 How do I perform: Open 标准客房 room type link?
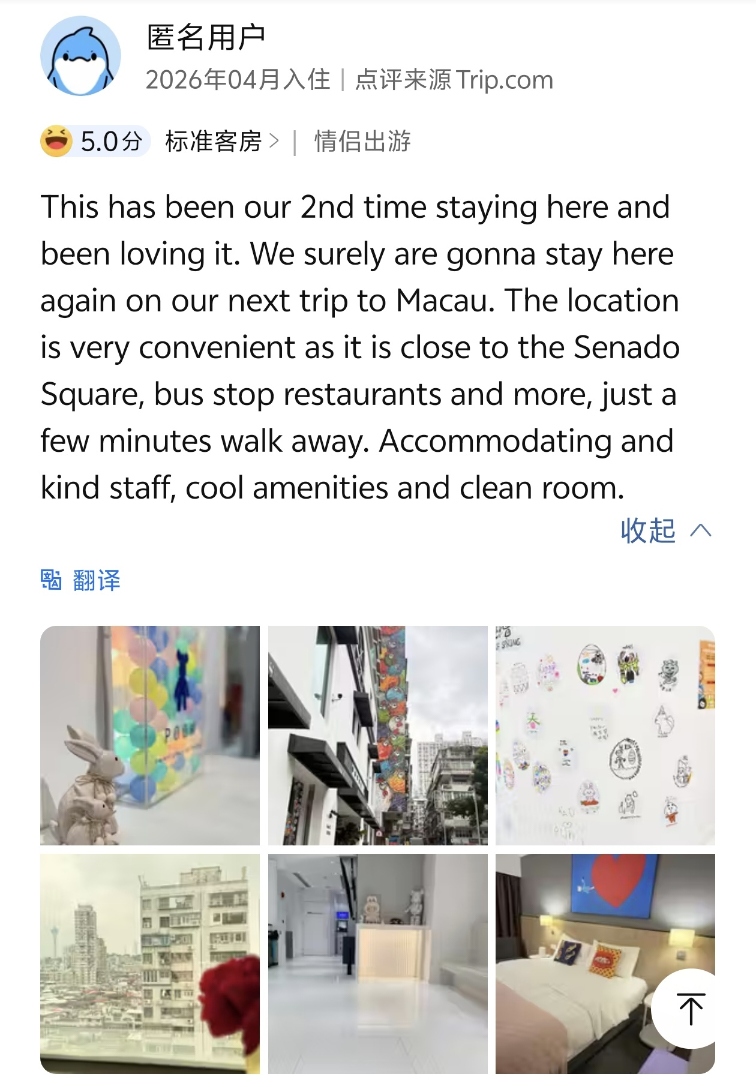point(221,142)
